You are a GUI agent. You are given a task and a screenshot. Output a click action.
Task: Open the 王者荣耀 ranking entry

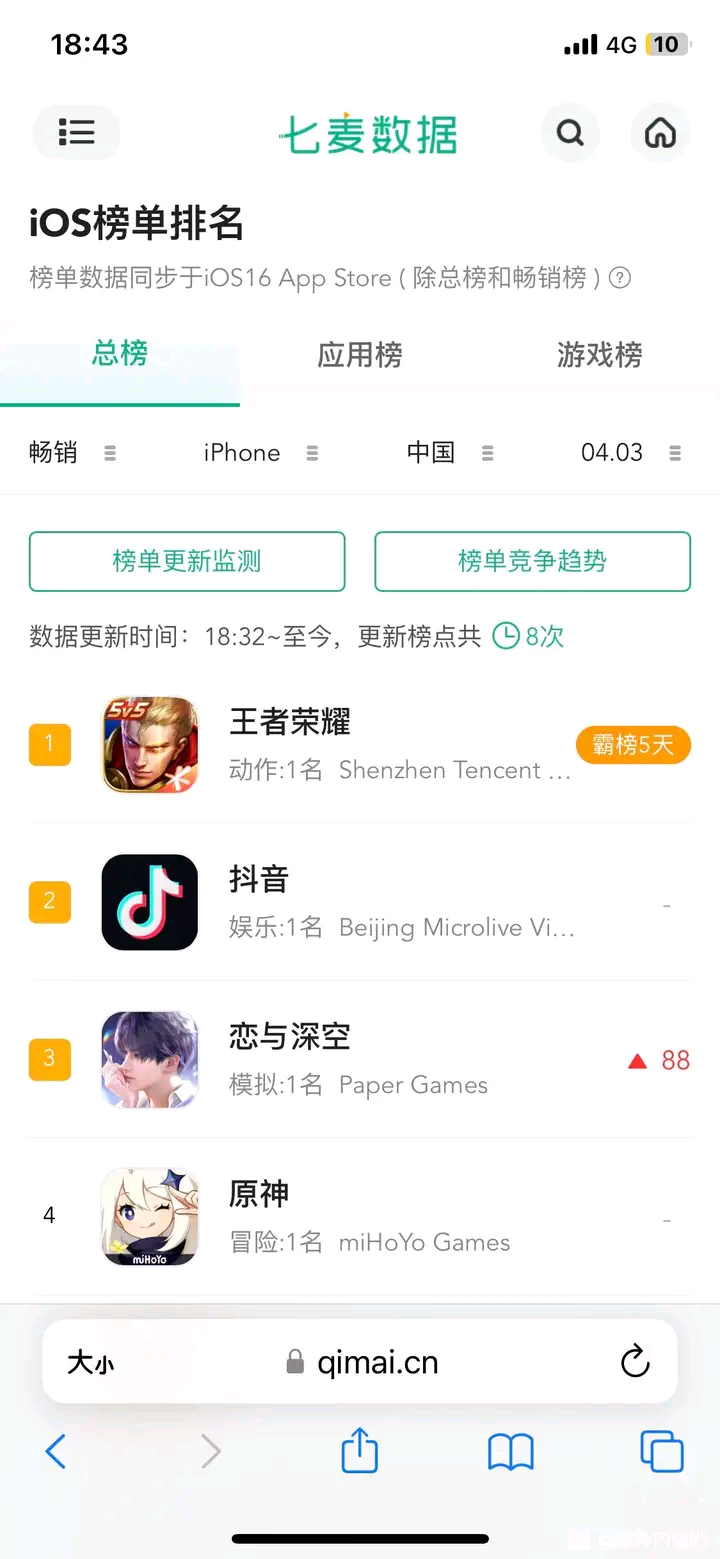click(290, 722)
